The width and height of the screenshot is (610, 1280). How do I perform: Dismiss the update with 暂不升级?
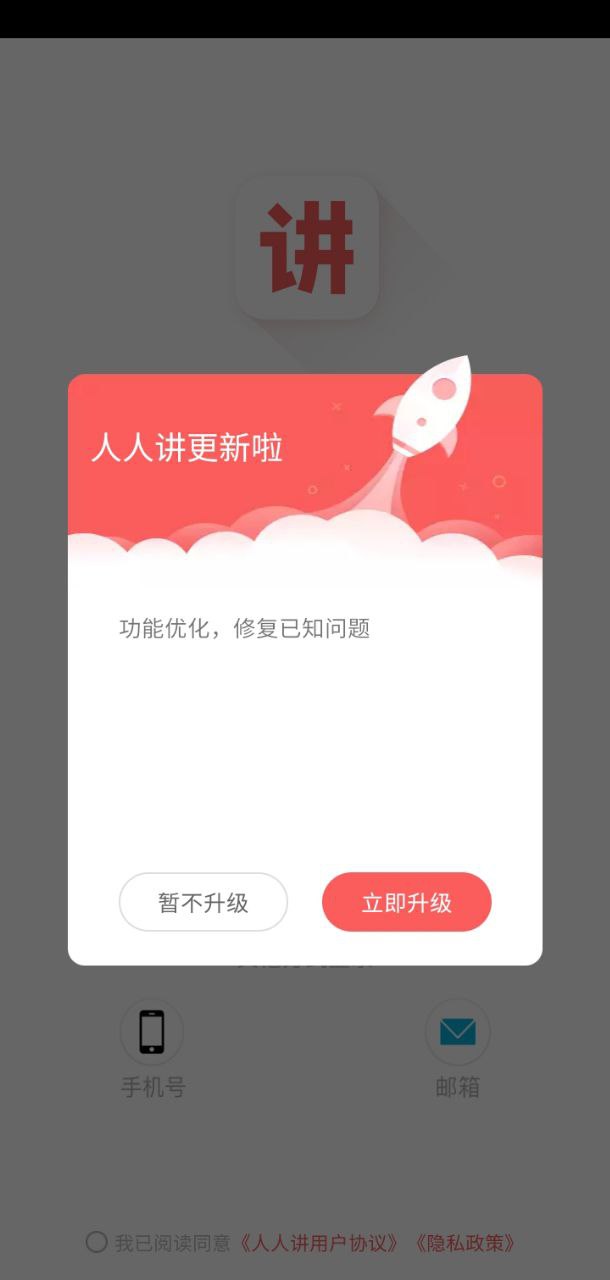coord(203,902)
